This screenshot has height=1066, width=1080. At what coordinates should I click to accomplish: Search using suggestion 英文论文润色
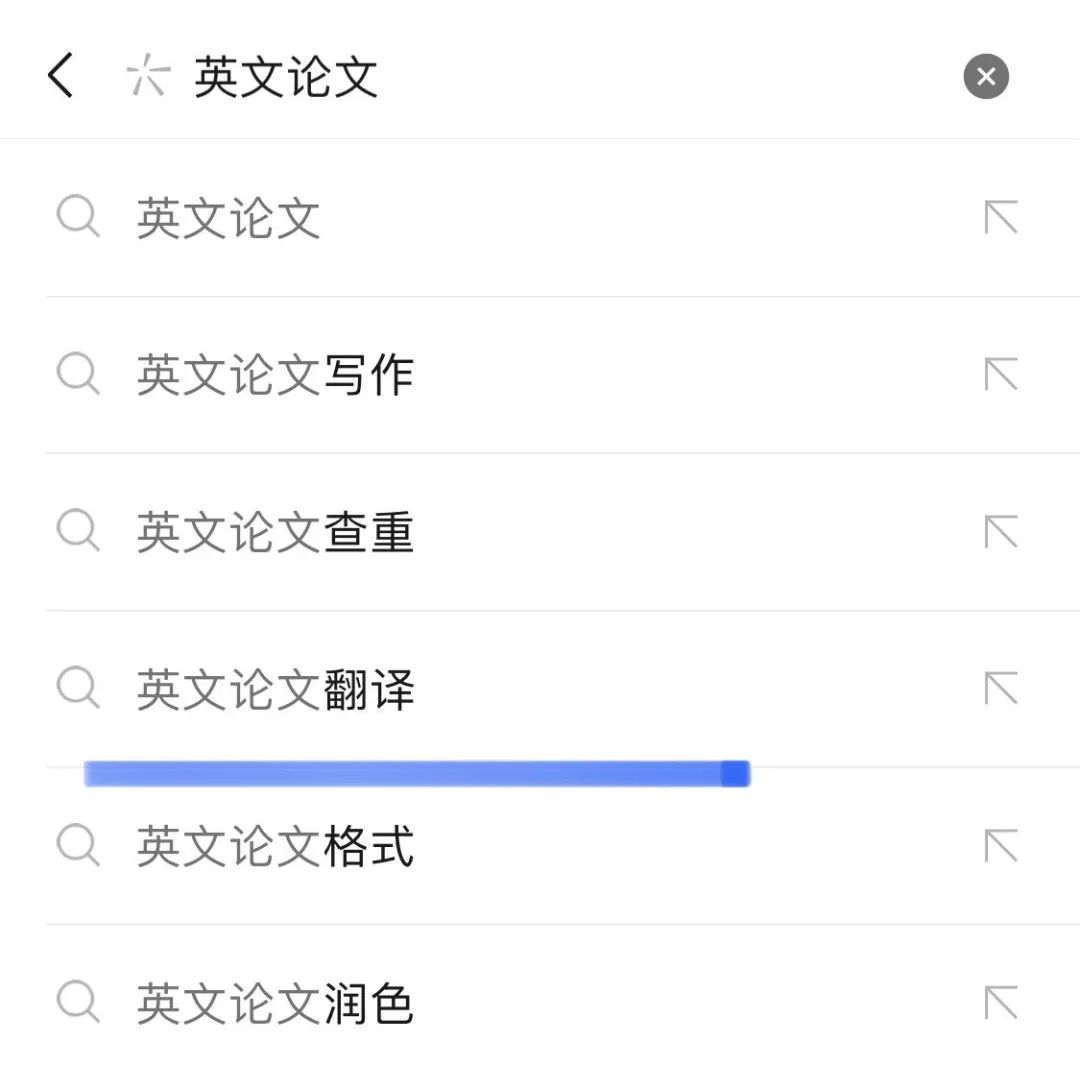point(275,1004)
